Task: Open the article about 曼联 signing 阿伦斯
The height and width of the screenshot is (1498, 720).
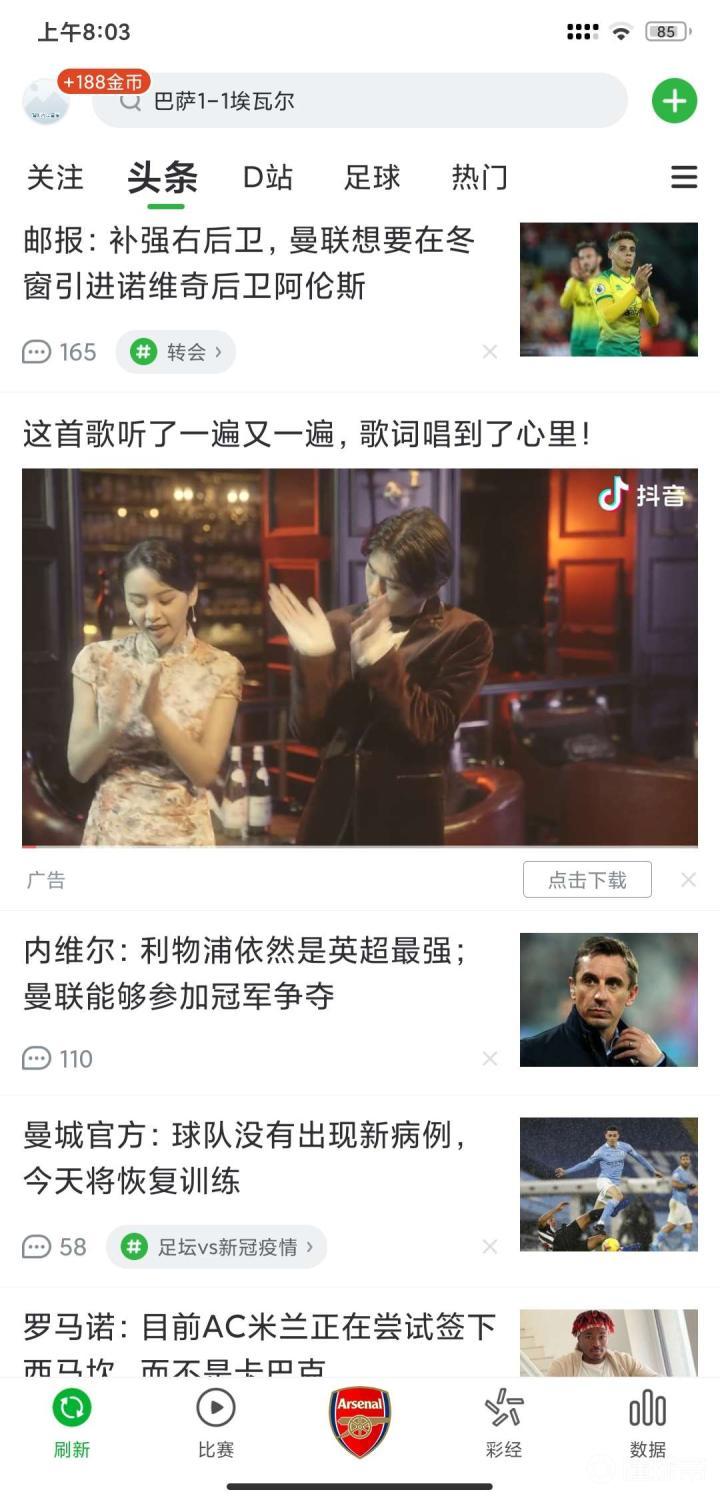Action: 250,263
